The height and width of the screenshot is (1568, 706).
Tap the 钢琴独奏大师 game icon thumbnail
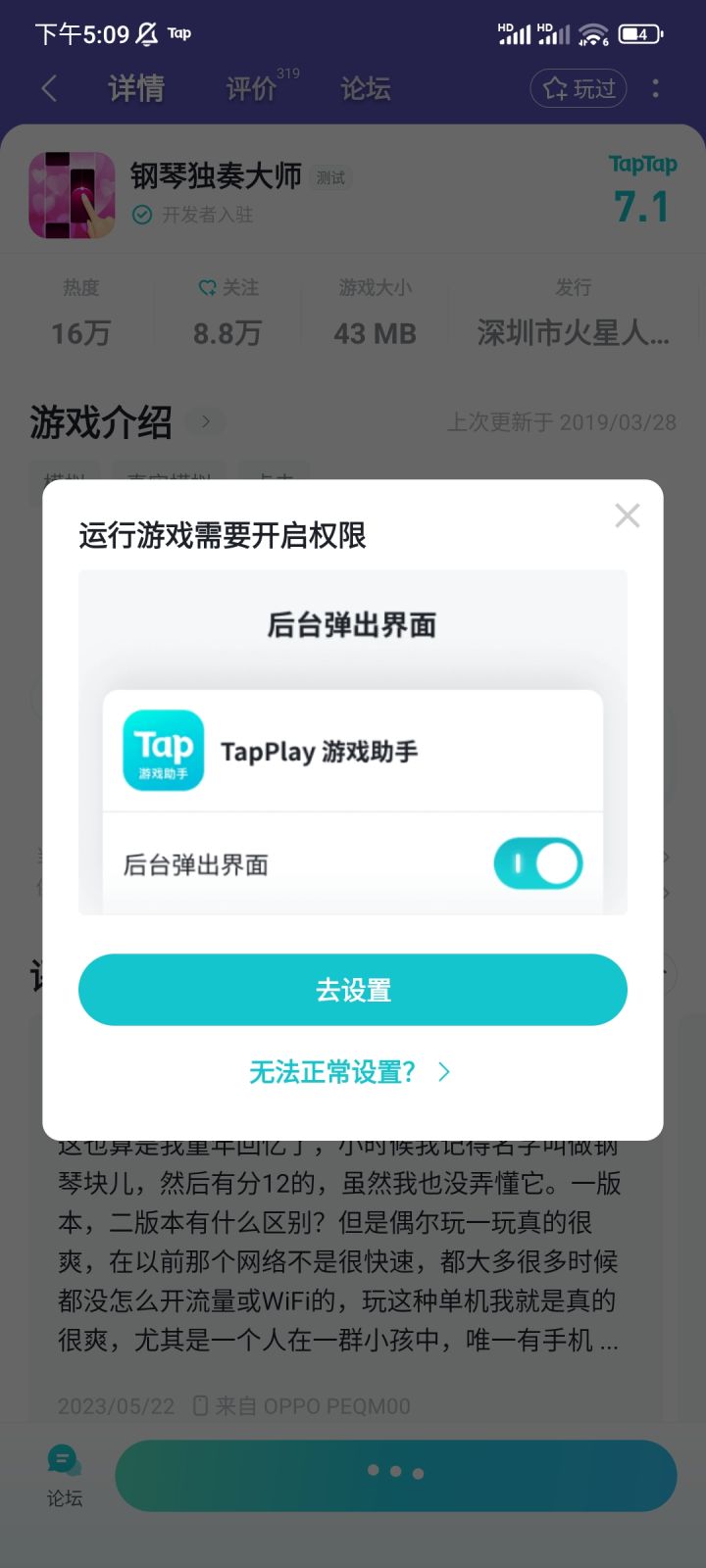point(72,194)
